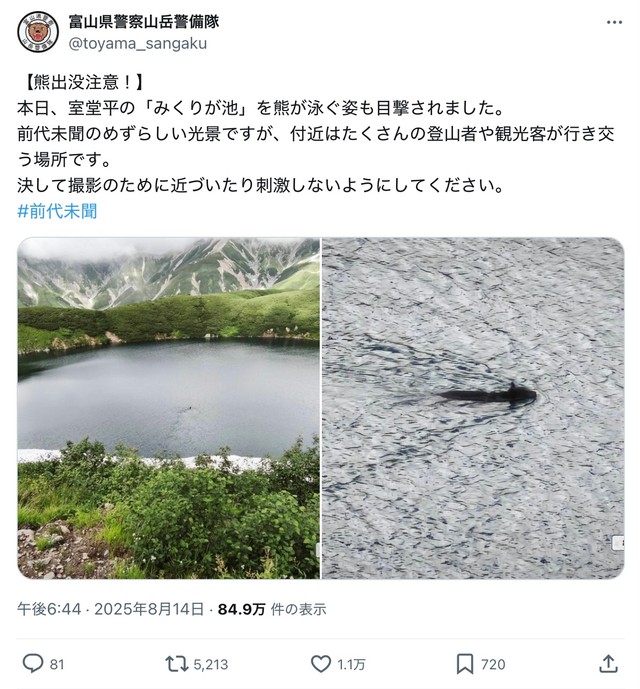Open the #前代未聞 hashtag
Screen dimensions: 640x689
click(x=57, y=211)
